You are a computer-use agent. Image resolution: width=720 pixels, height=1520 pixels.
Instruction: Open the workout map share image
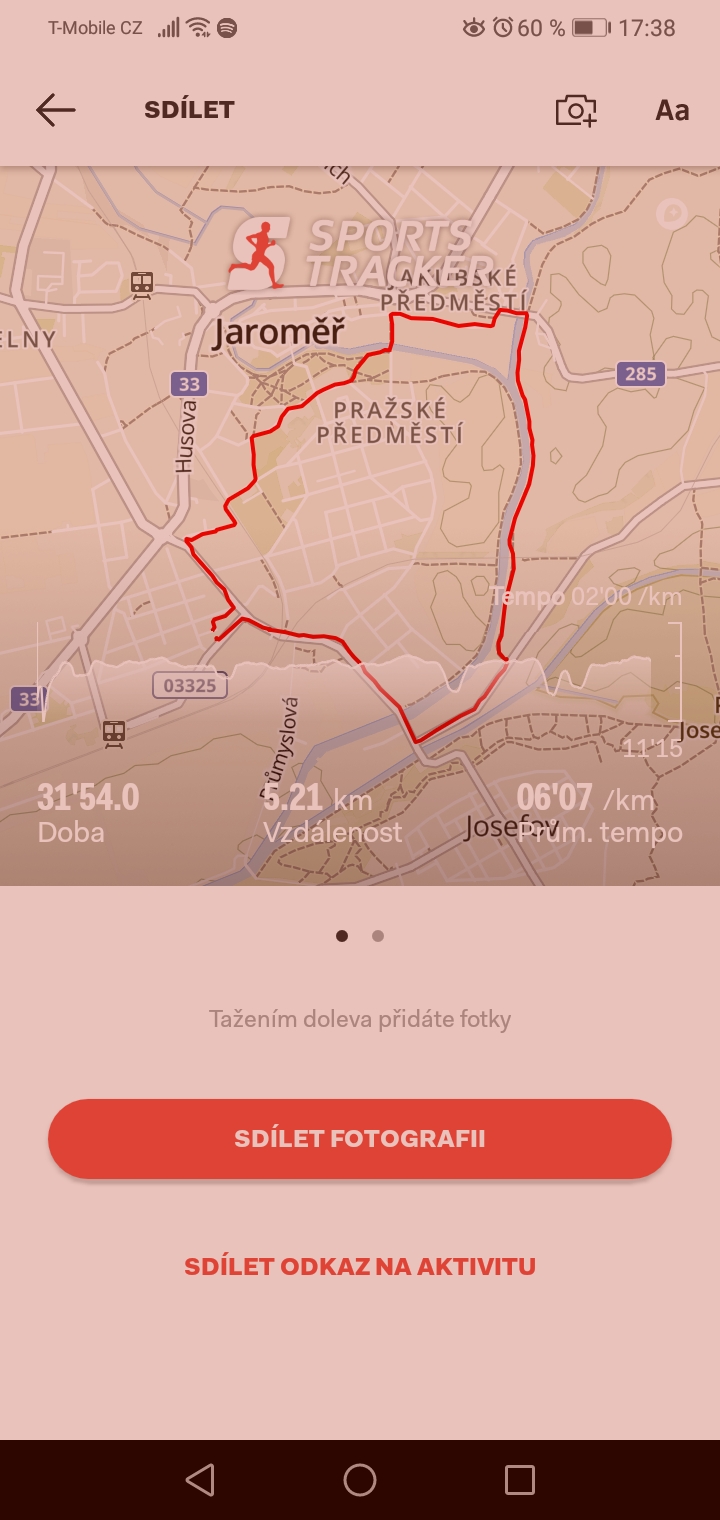pyautogui.click(x=360, y=526)
